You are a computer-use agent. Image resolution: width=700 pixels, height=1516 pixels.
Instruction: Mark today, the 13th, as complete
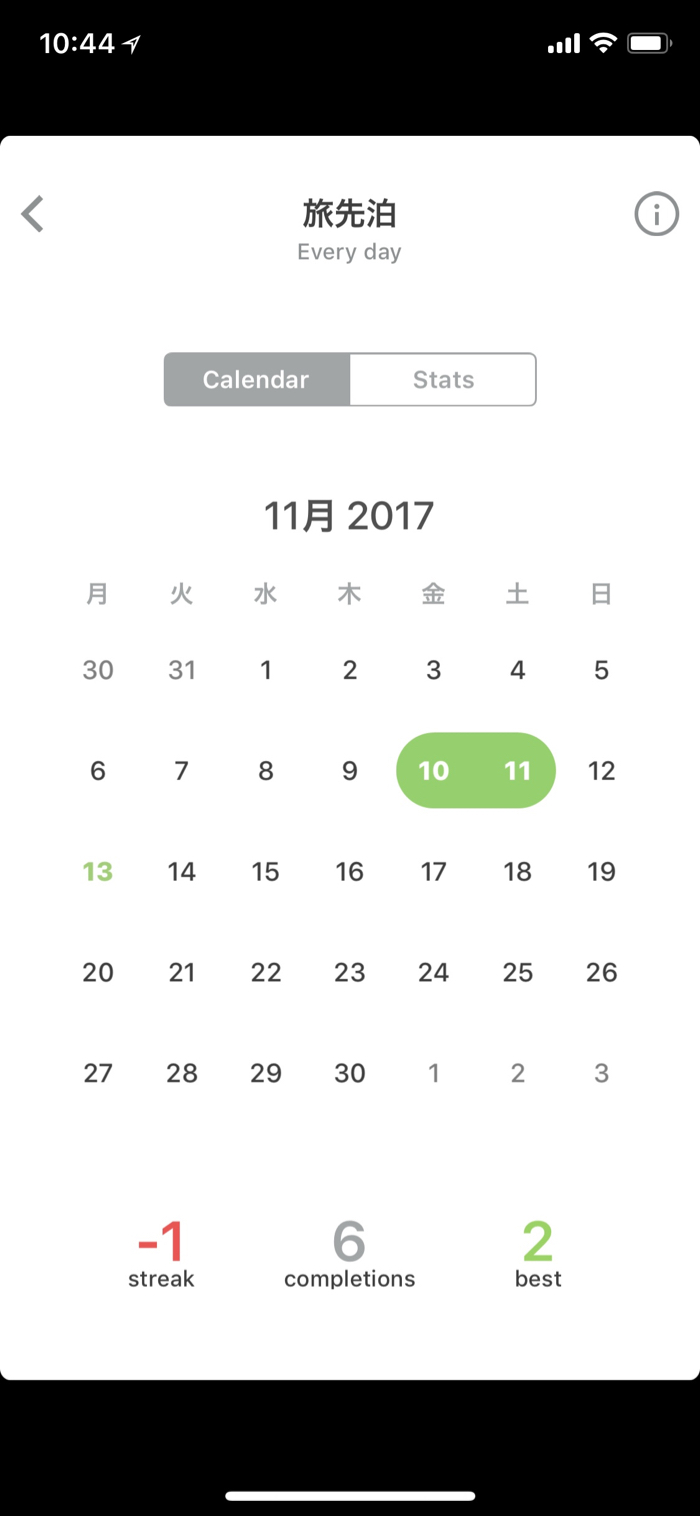click(x=98, y=872)
